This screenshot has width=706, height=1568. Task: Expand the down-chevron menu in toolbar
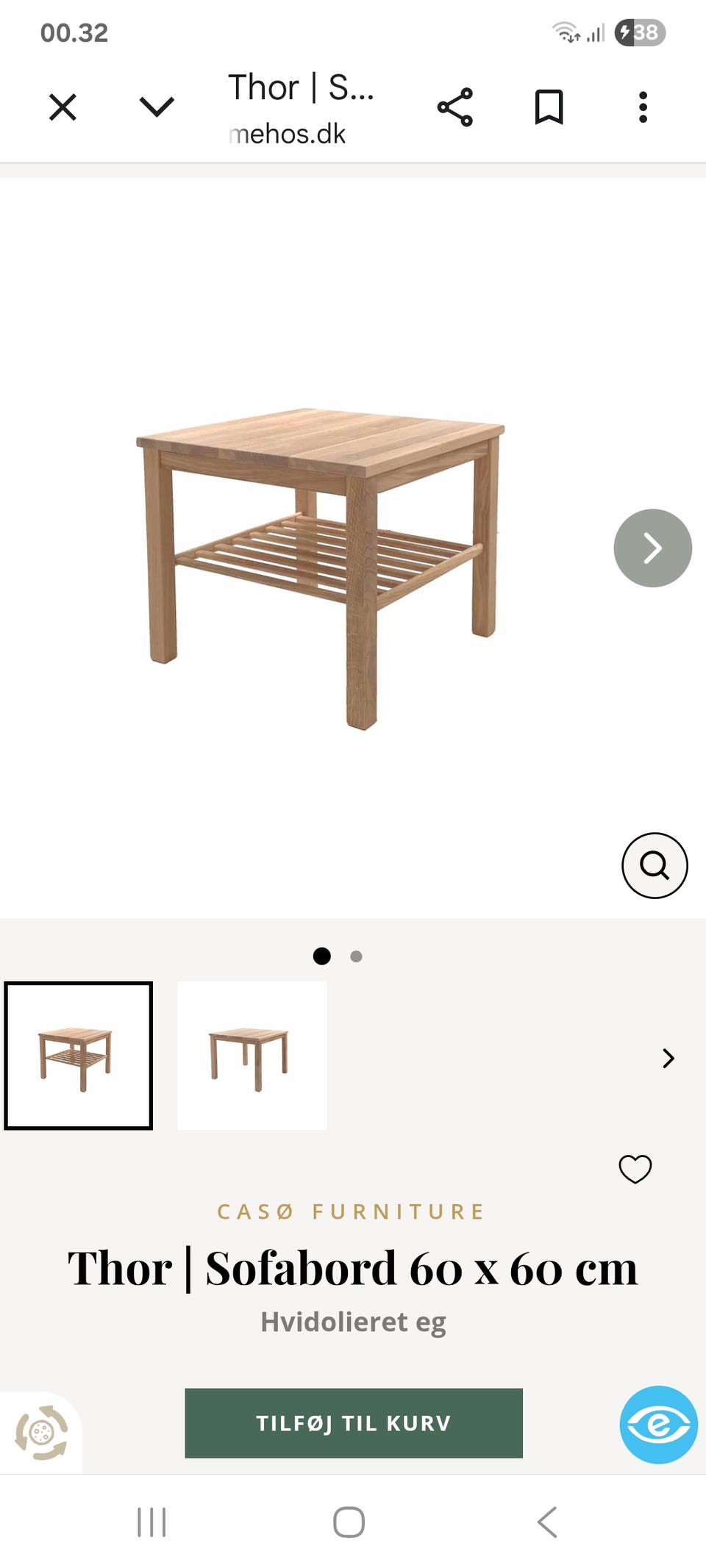157,107
